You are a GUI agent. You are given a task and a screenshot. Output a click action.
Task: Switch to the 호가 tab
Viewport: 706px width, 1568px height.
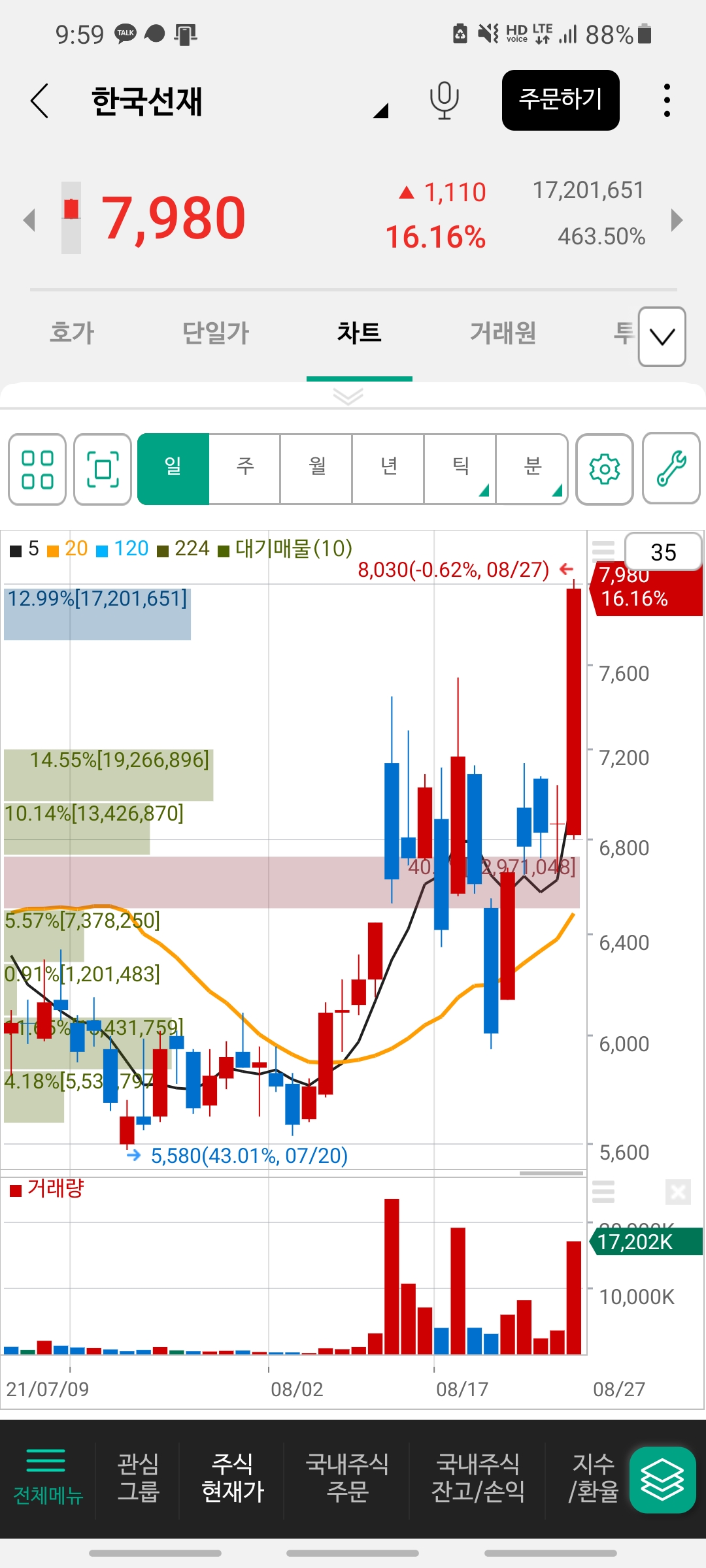(x=72, y=333)
